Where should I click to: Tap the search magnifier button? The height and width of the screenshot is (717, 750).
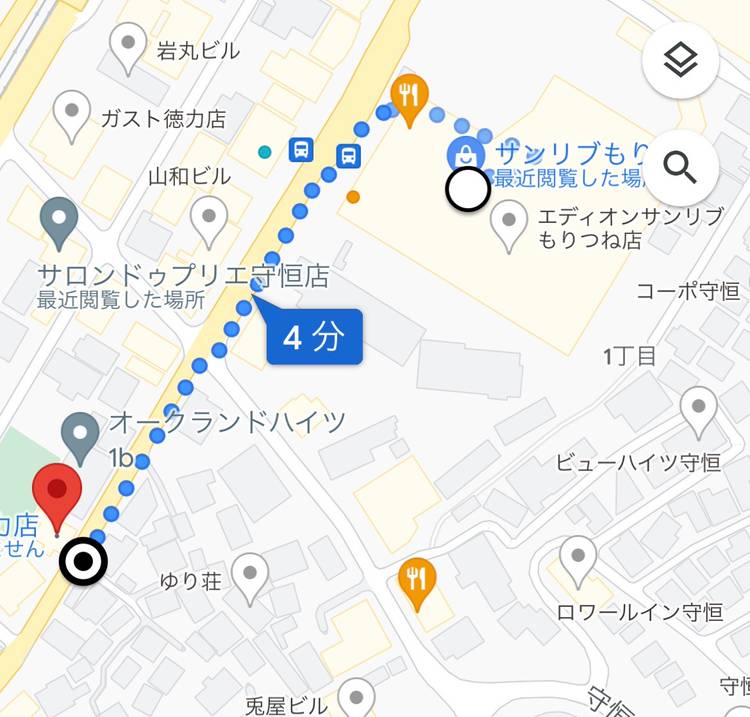click(680, 168)
